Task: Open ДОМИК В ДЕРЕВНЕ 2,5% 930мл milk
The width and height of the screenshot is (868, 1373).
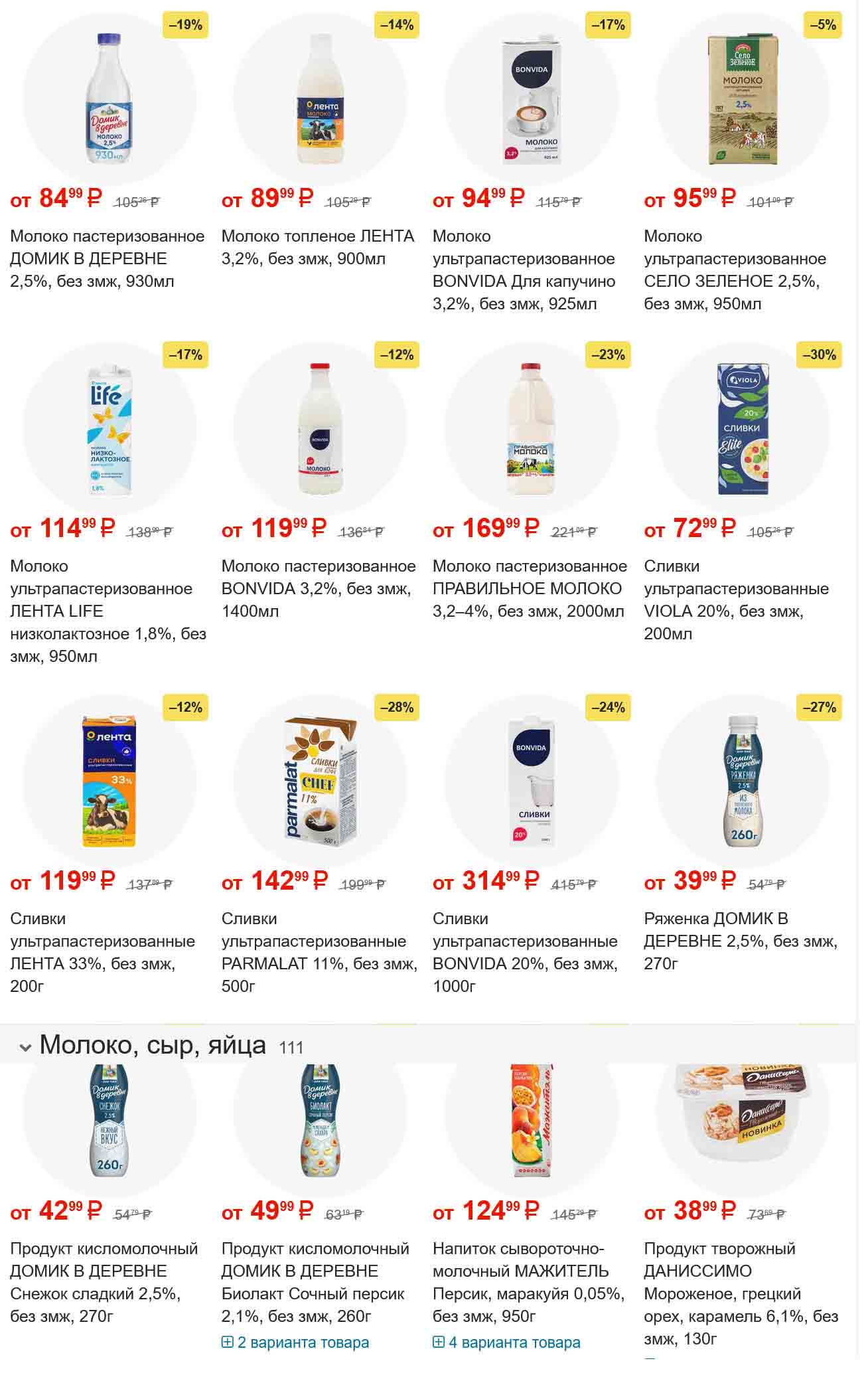Action: [107, 259]
